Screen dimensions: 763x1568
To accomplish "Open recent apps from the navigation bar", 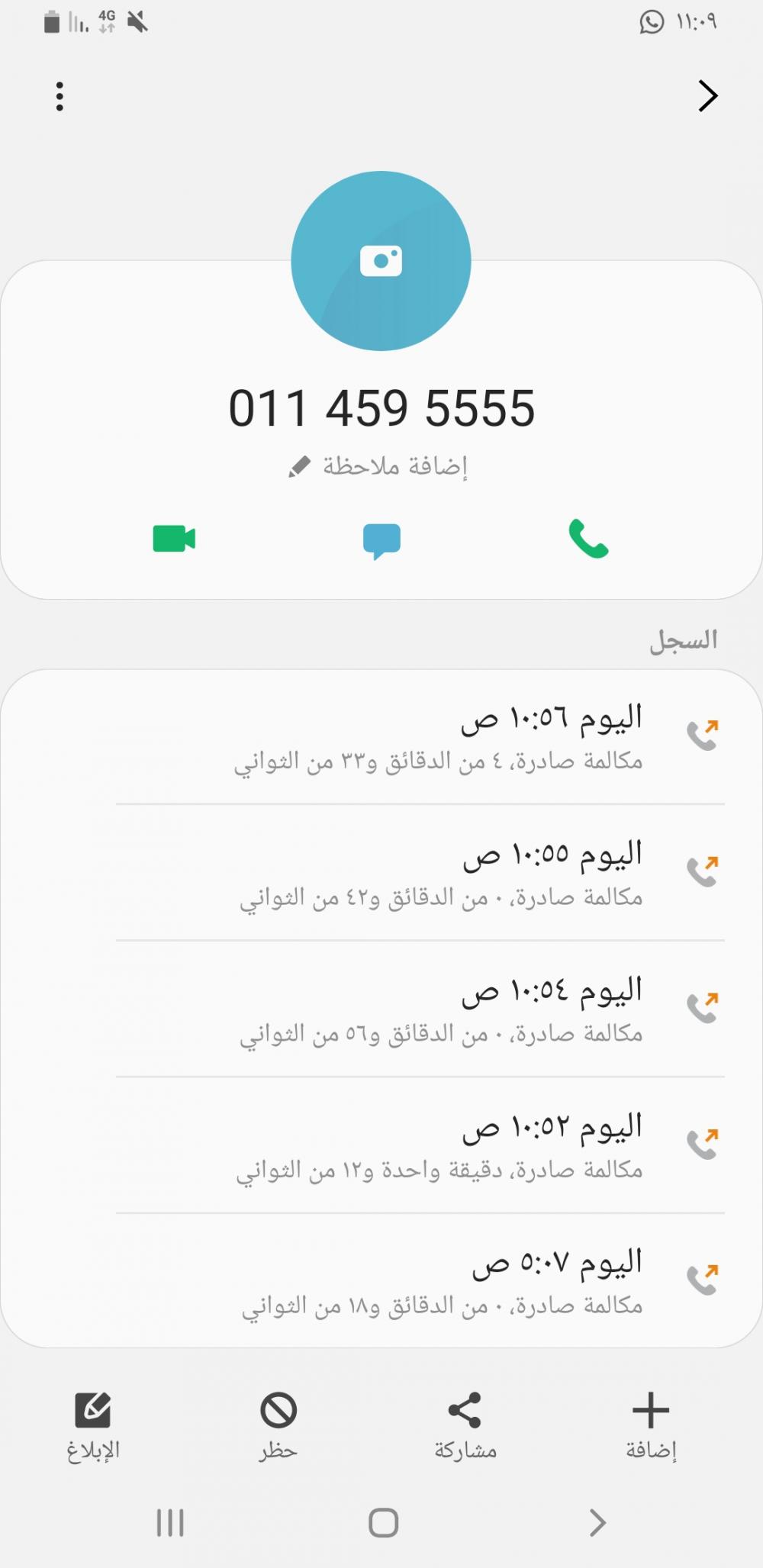I will tap(170, 1523).
